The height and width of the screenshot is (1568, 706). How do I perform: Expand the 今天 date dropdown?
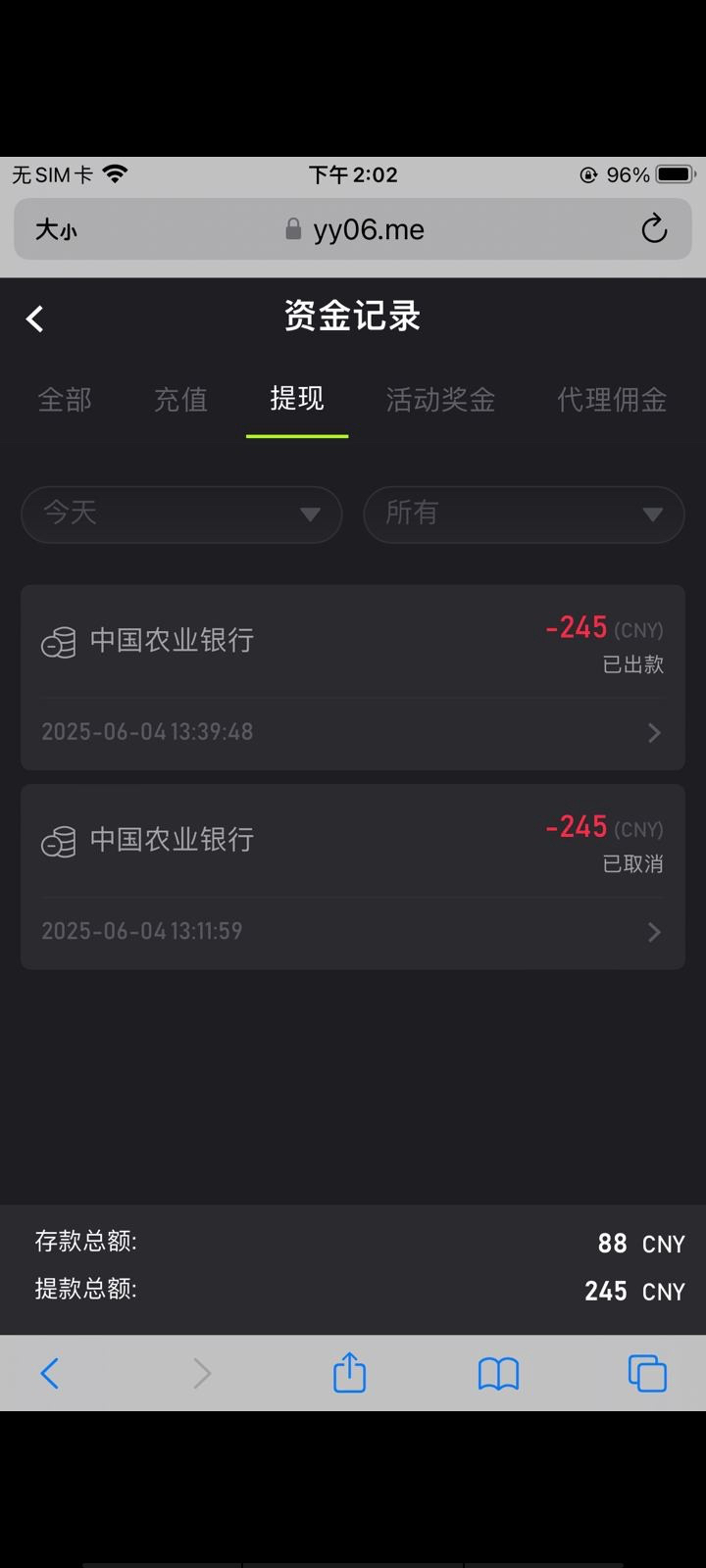pos(181,514)
